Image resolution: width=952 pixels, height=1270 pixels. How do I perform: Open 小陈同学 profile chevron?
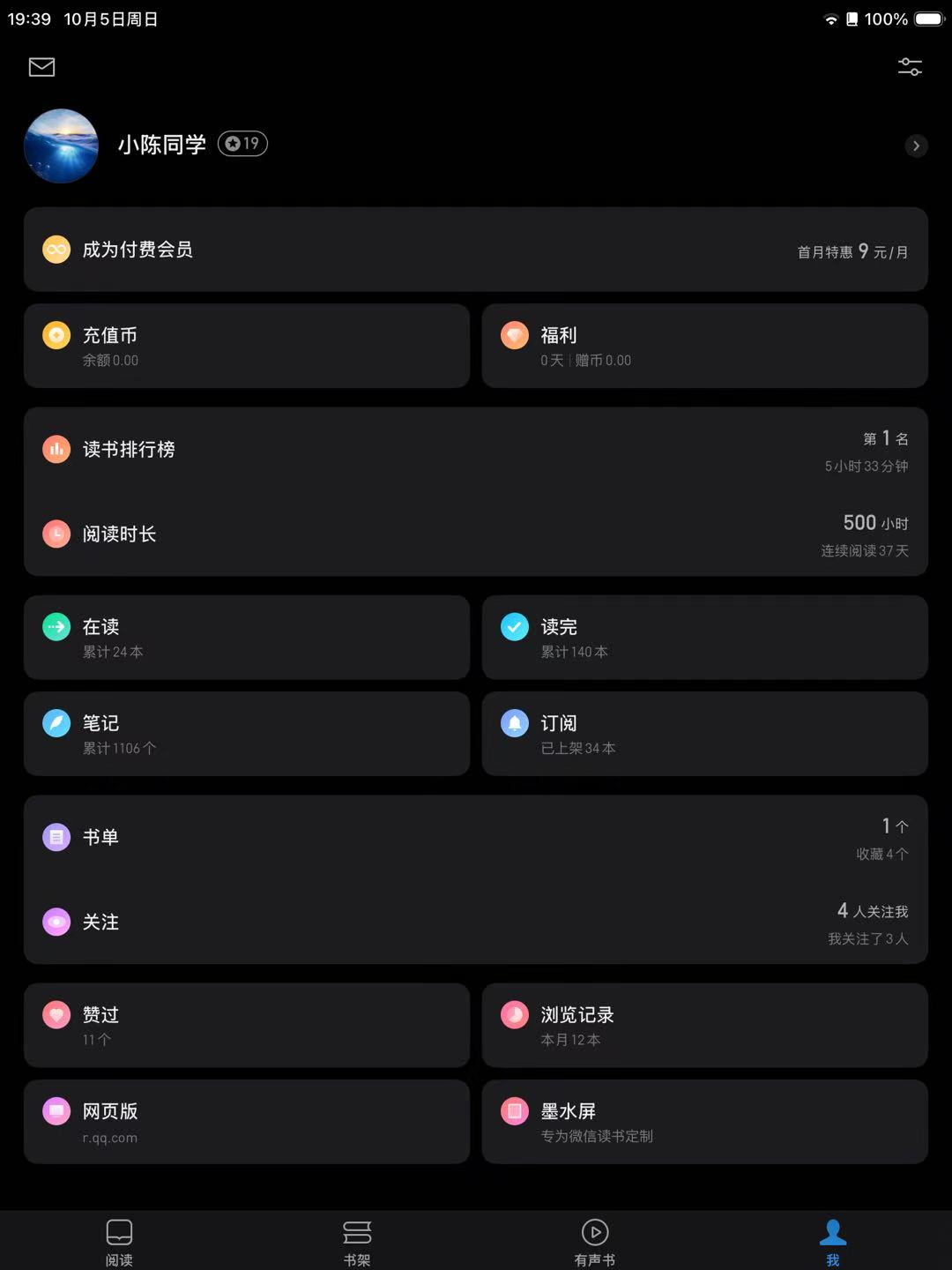pyautogui.click(x=916, y=146)
